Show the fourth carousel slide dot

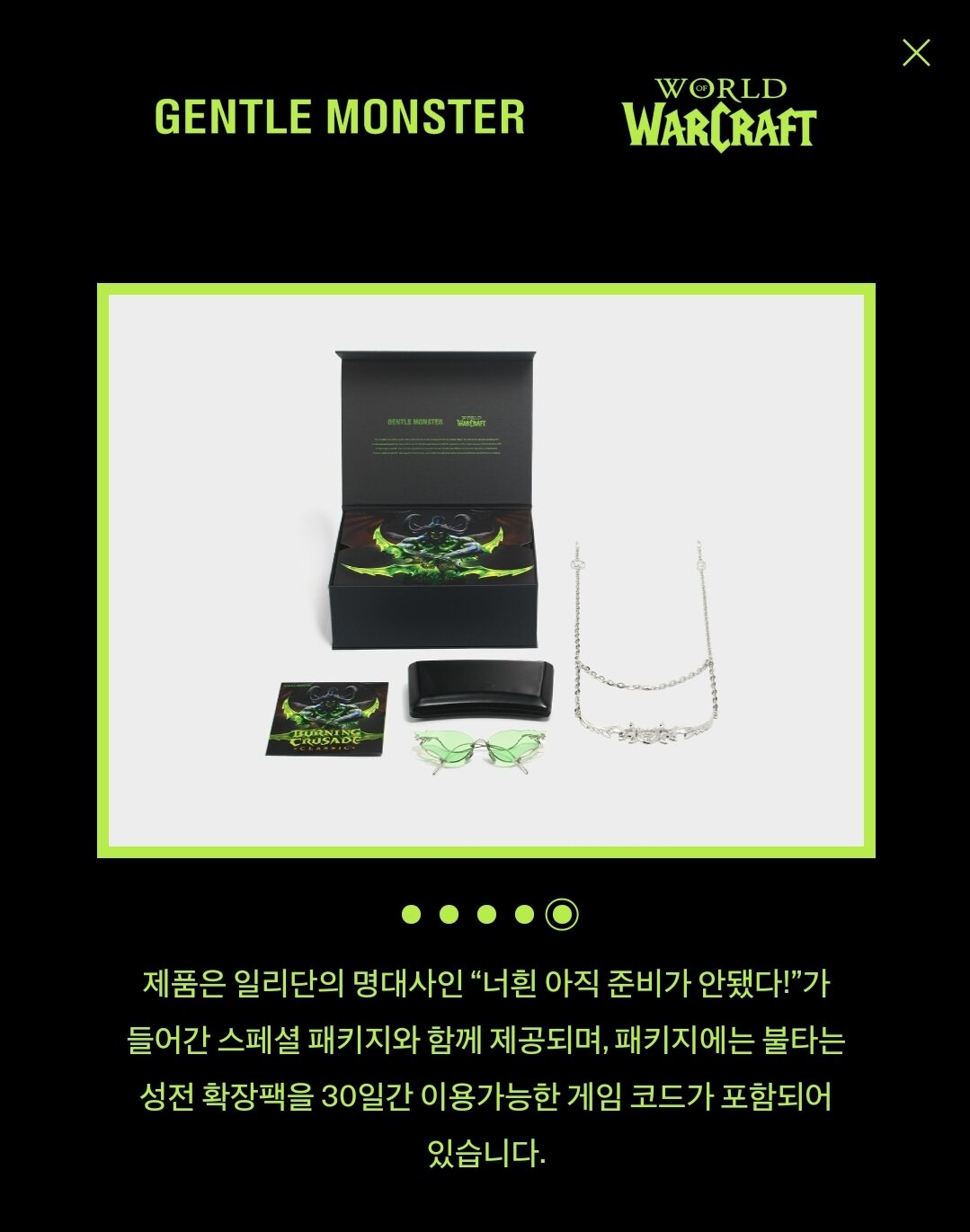click(524, 915)
